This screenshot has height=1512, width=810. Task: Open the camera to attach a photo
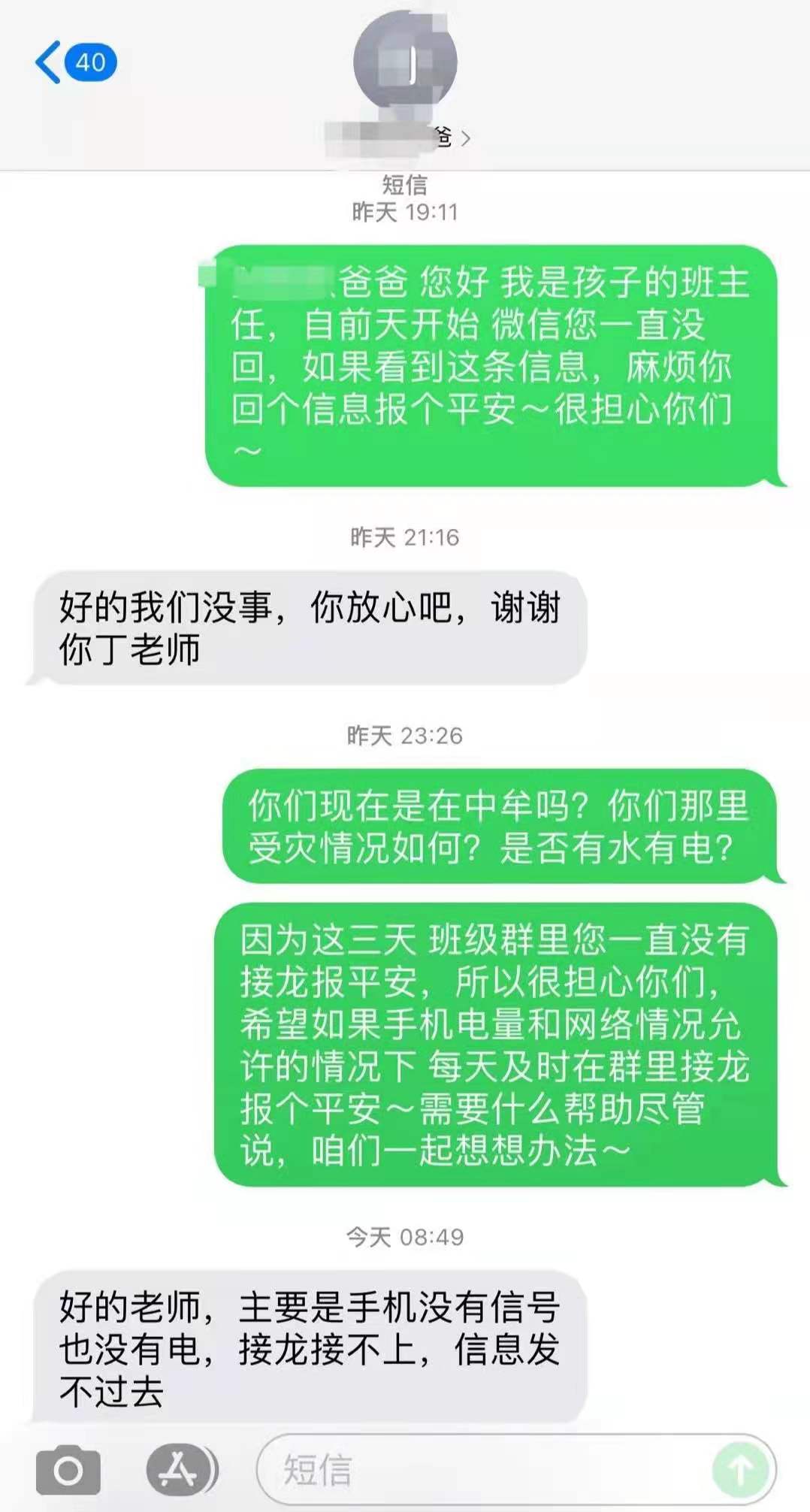pos(68,1471)
